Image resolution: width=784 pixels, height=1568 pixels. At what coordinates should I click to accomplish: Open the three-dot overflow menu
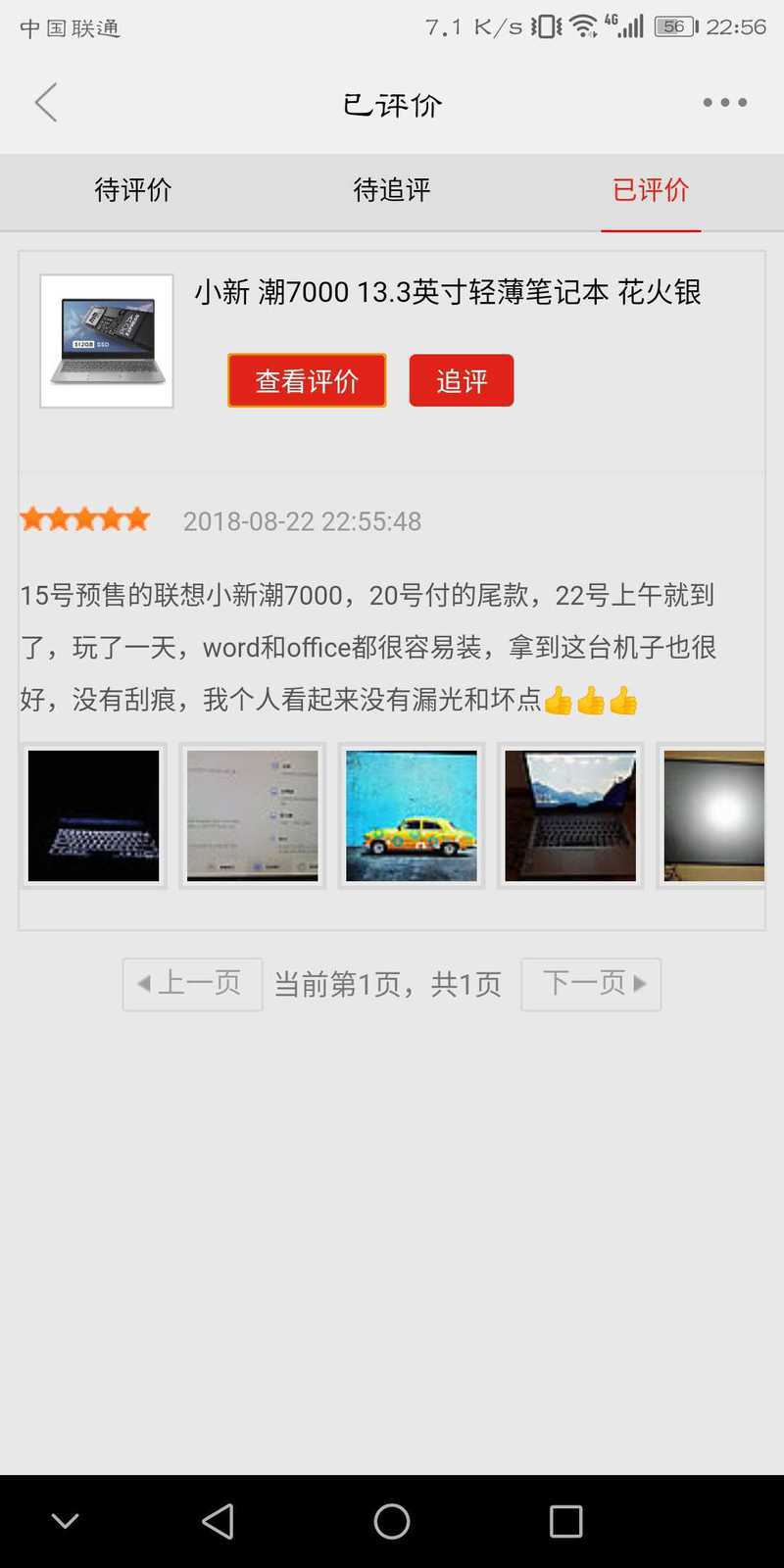click(x=724, y=102)
